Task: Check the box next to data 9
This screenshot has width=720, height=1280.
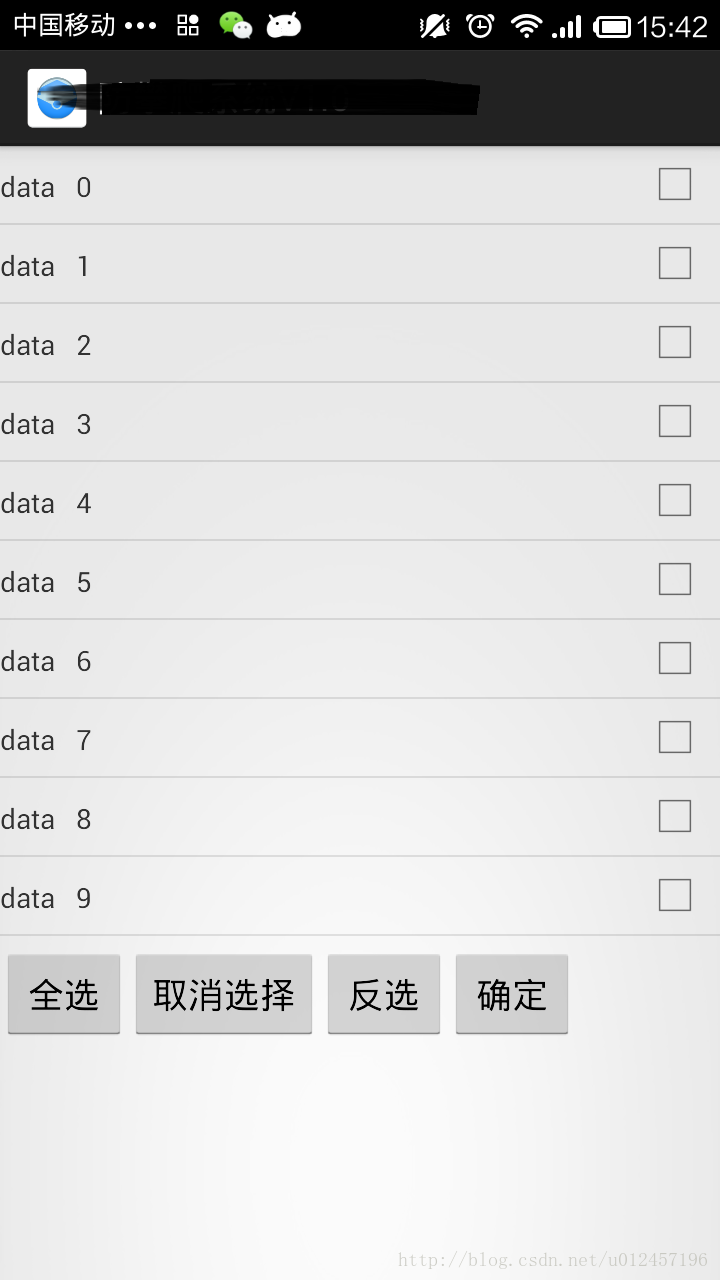Action: [x=675, y=895]
